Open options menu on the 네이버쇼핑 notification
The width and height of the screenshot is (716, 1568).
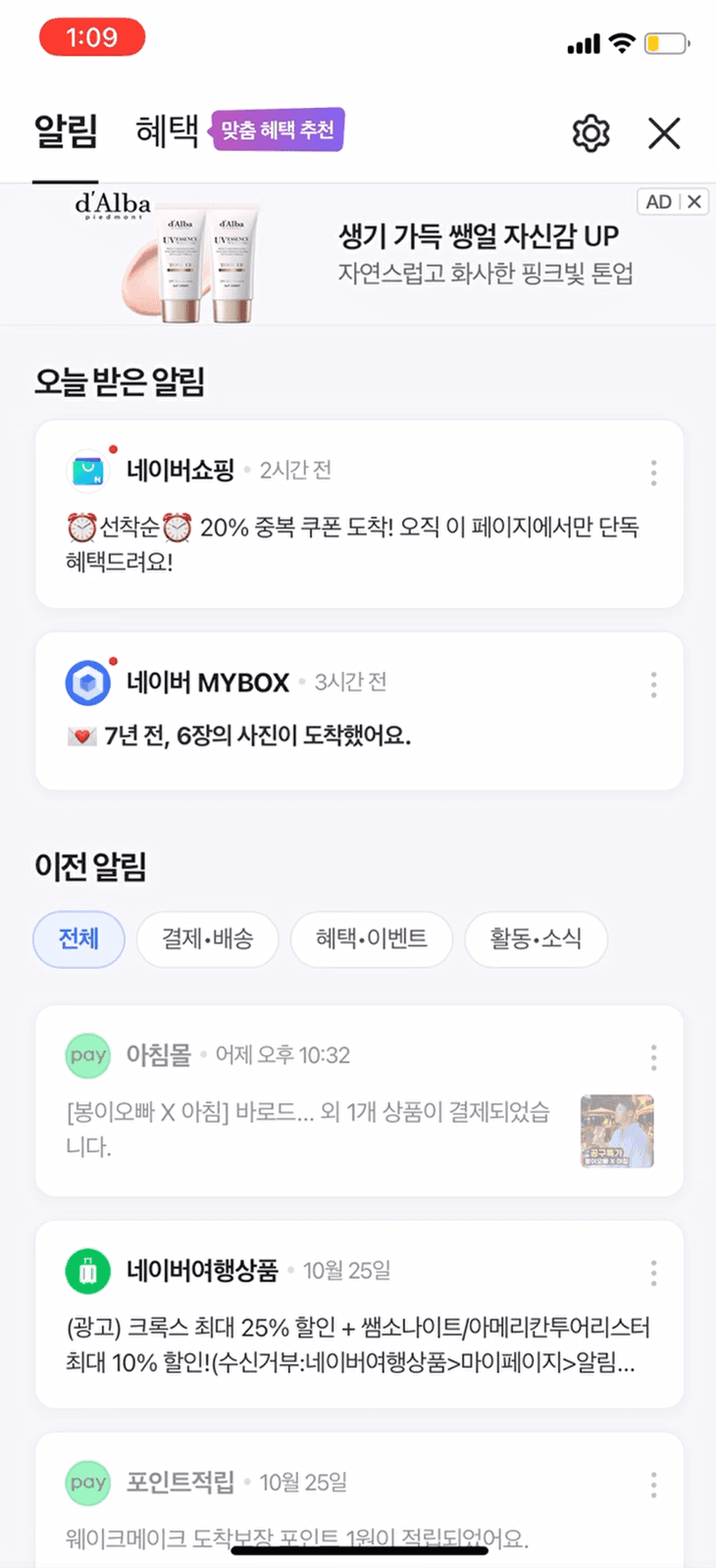coord(652,473)
